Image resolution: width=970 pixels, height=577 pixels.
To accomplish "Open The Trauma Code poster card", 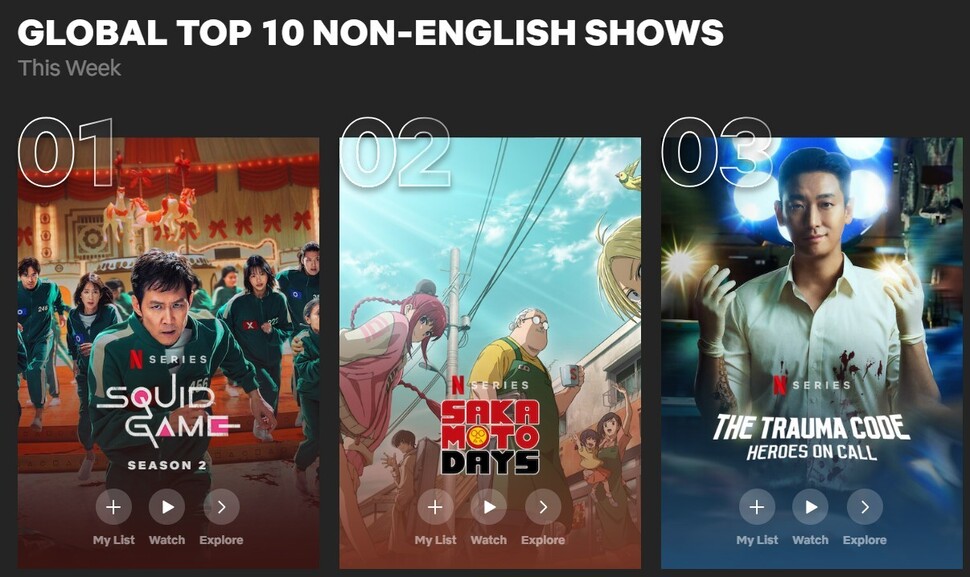I will [811, 300].
